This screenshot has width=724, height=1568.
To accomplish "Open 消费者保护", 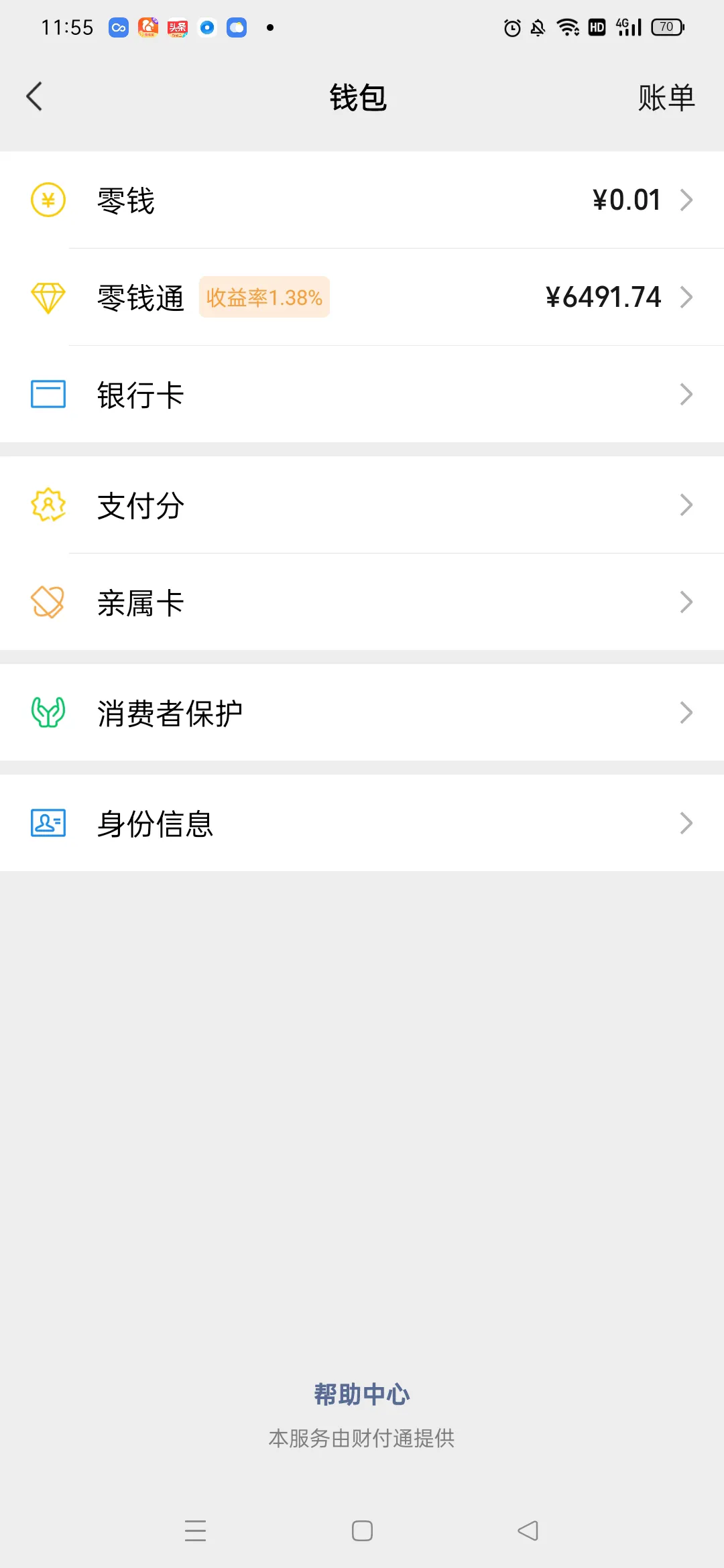I will [x=362, y=712].
